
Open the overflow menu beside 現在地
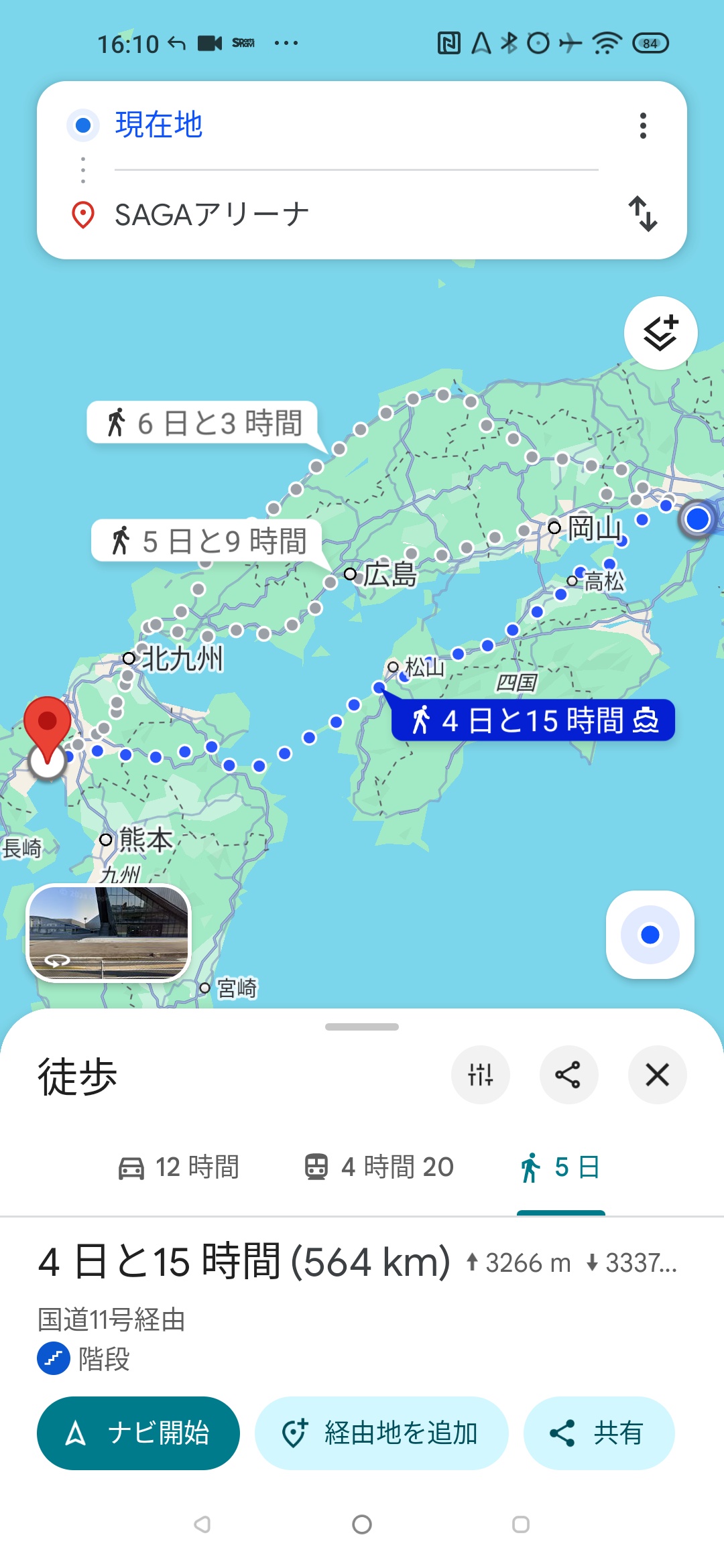(x=643, y=125)
